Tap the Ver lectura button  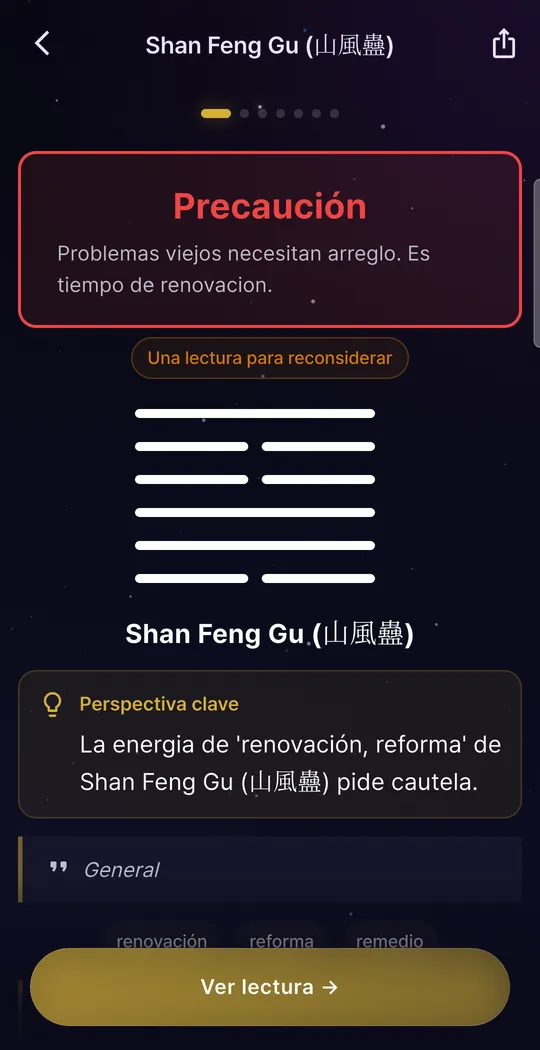click(x=269, y=986)
